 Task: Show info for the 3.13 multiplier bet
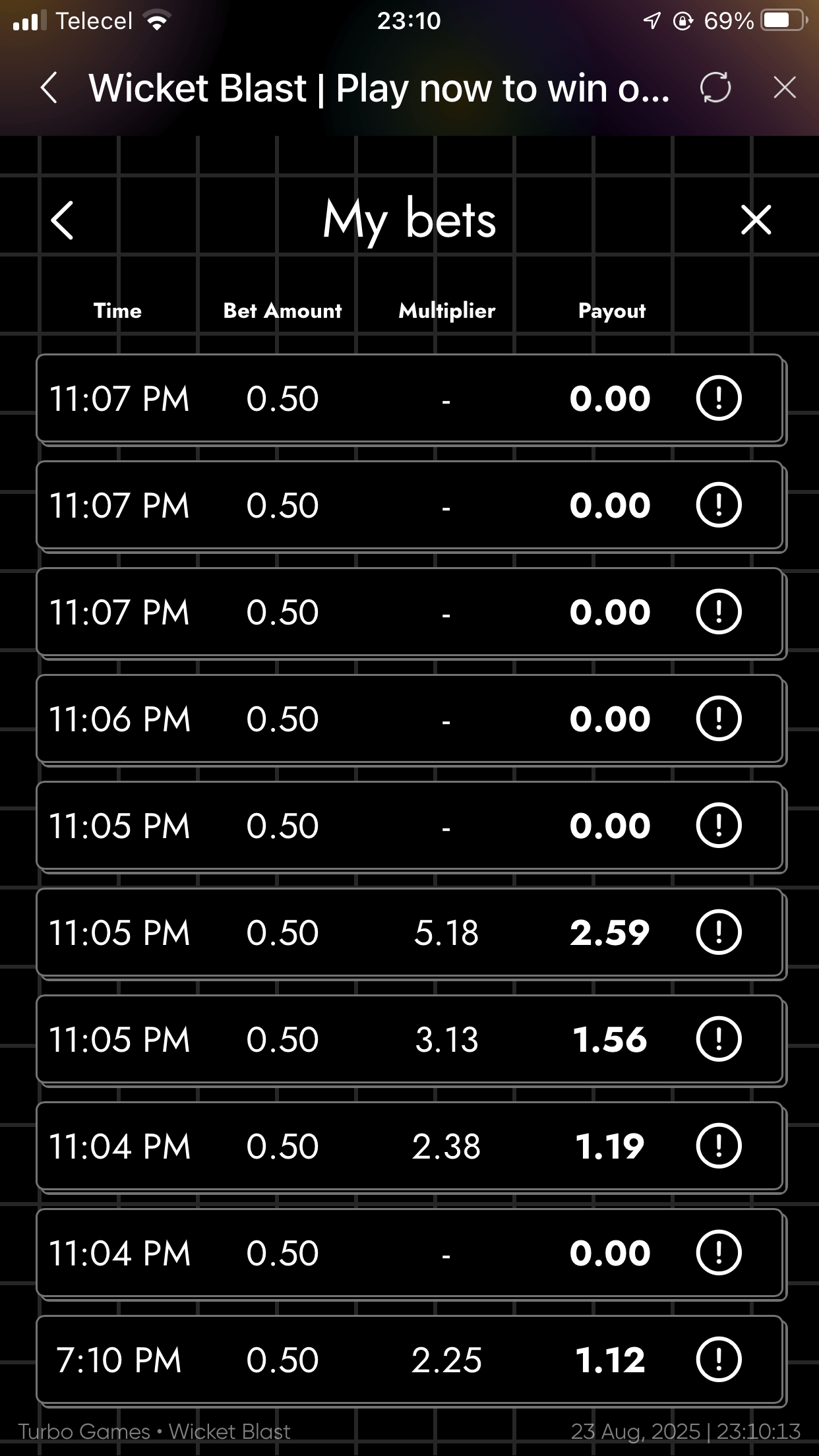coord(719,1039)
